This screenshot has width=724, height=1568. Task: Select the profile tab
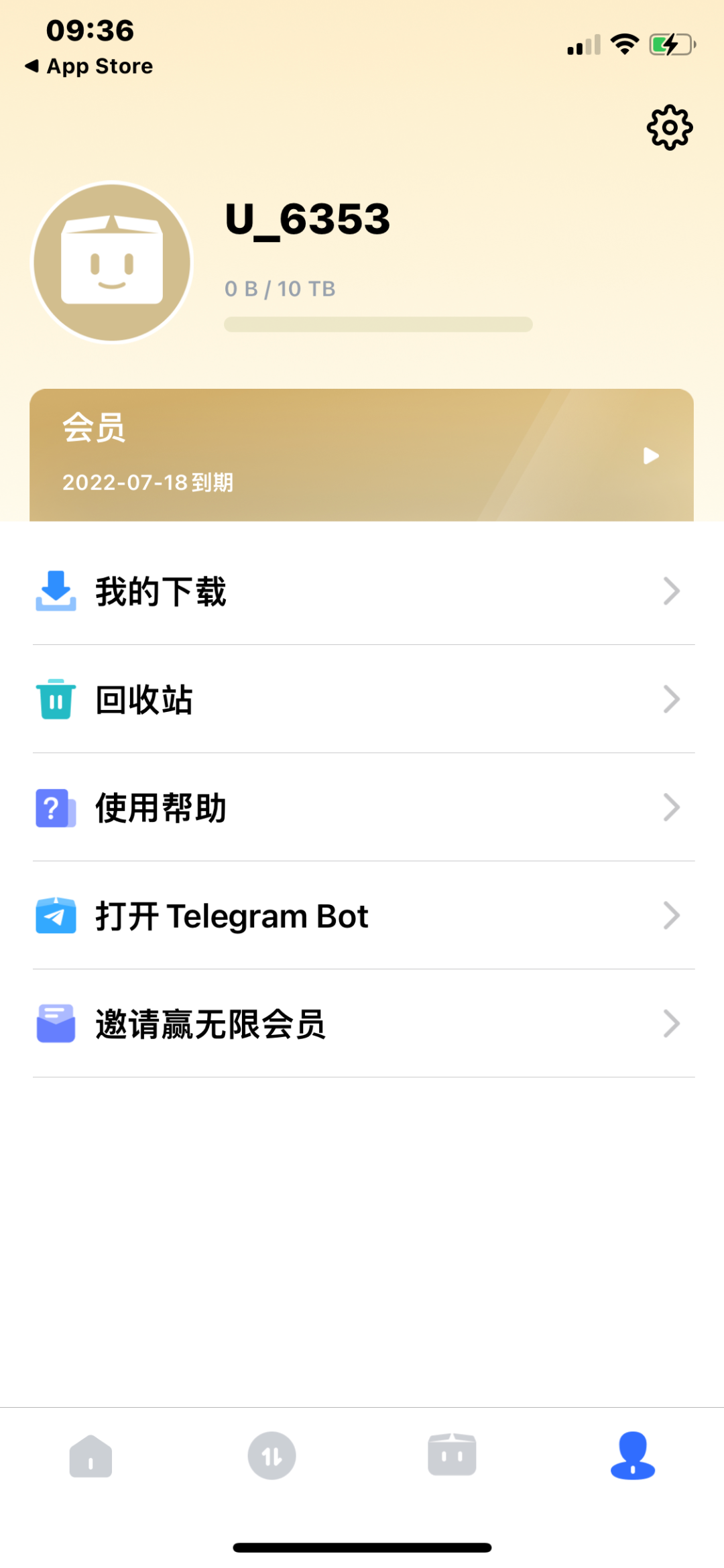click(632, 1455)
